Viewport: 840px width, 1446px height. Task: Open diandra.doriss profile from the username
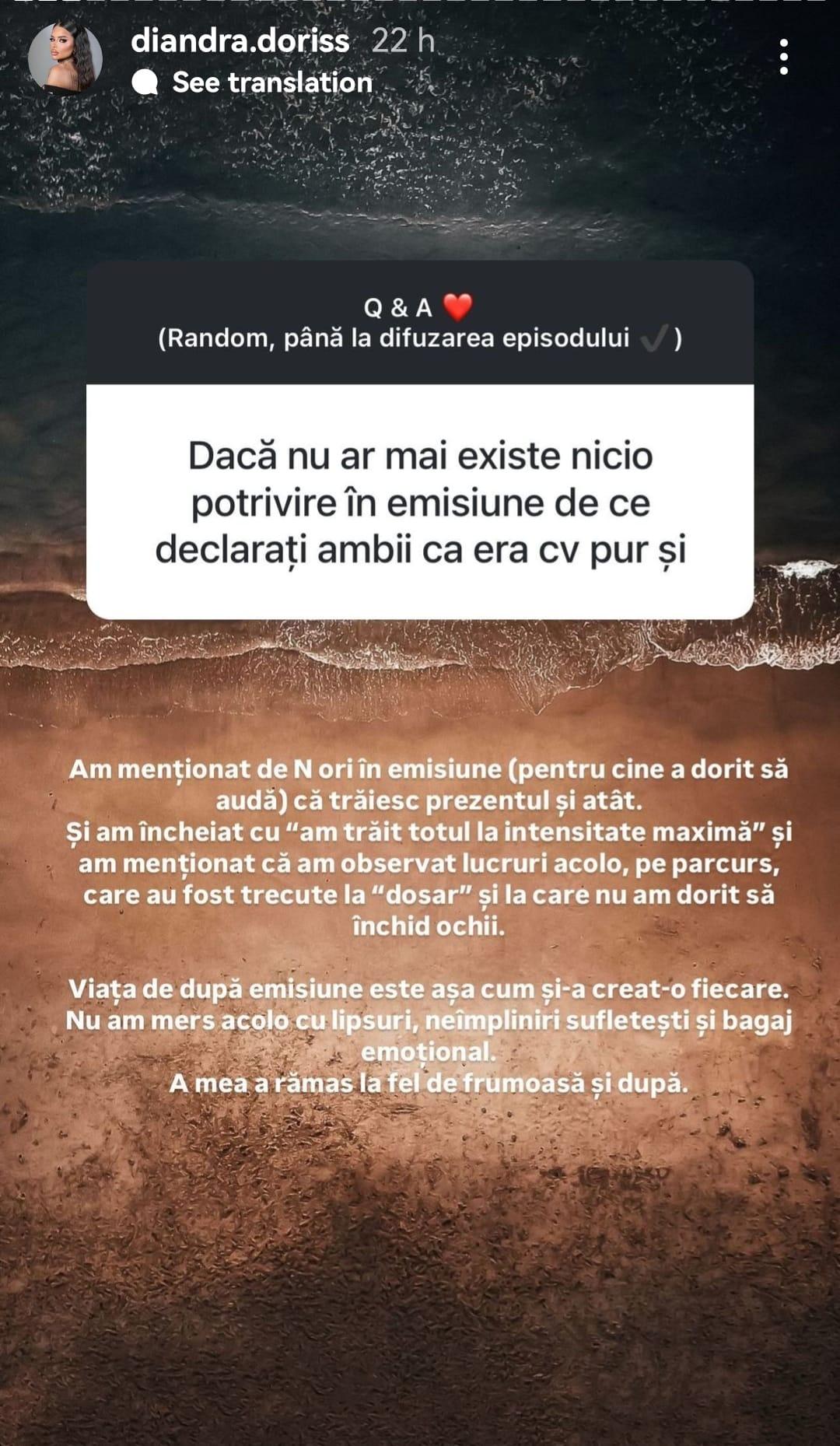(240, 40)
